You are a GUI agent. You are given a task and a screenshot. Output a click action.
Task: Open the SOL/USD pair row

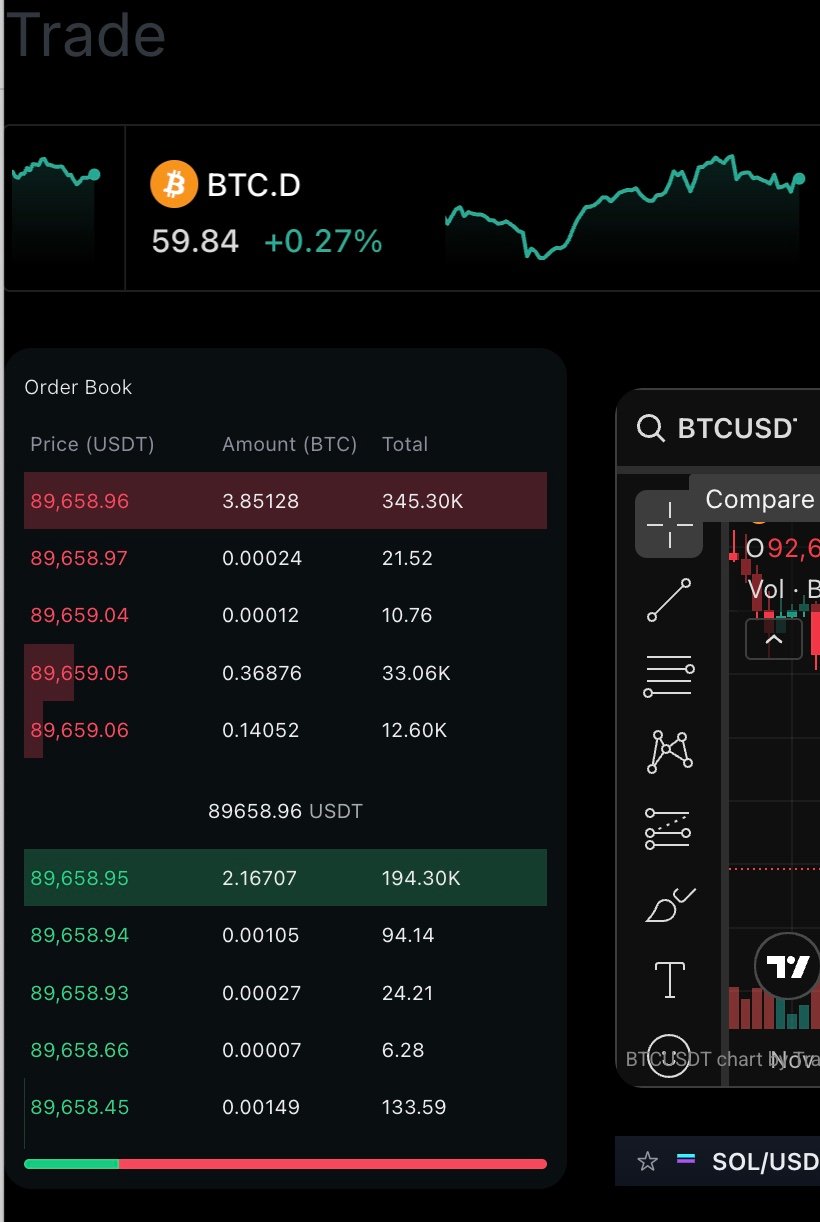click(760, 1161)
